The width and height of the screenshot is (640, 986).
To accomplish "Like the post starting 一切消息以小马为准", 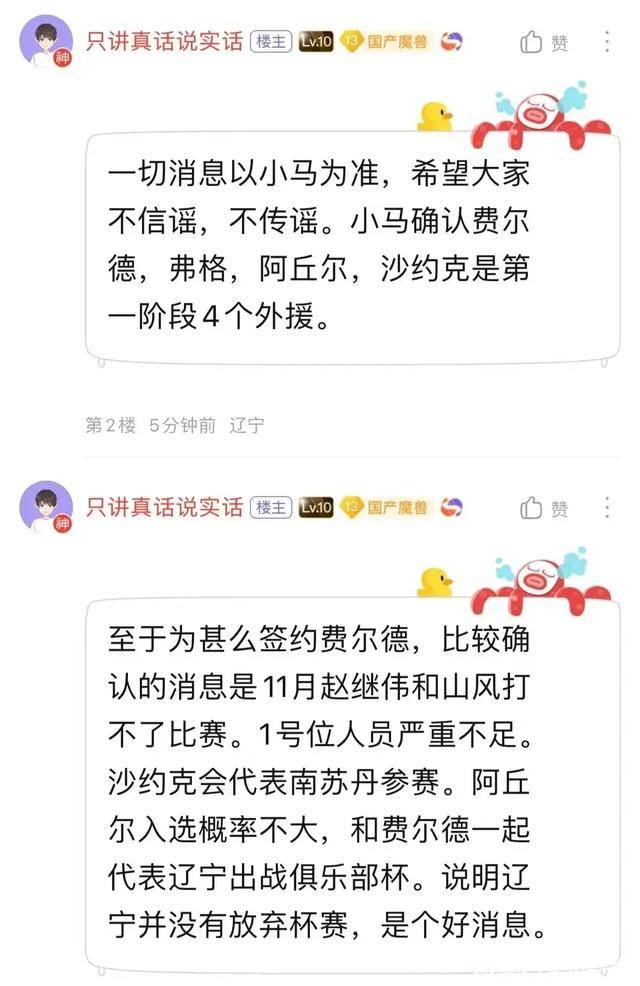I will click(x=544, y=42).
